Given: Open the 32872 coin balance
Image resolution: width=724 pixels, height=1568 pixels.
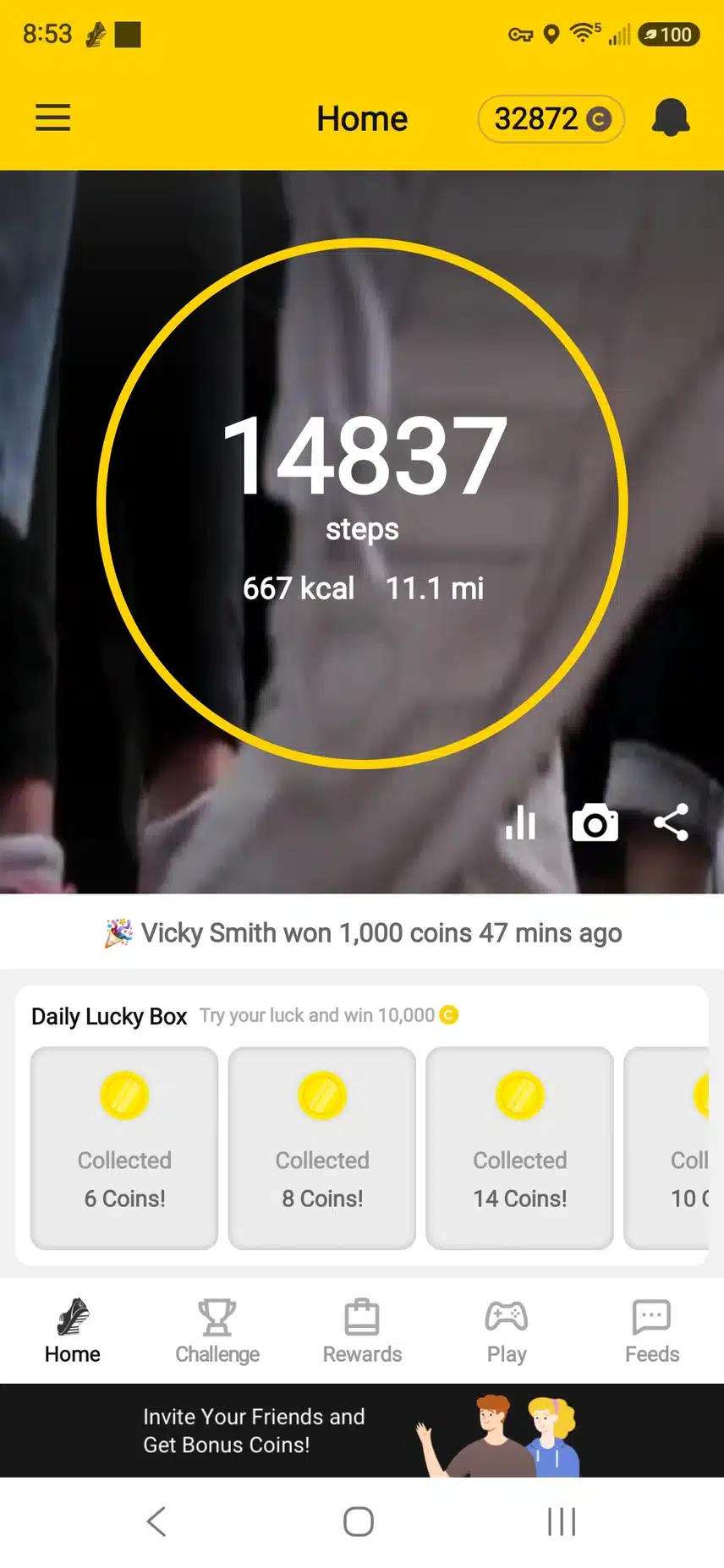Looking at the screenshot, I should point(551,119).
